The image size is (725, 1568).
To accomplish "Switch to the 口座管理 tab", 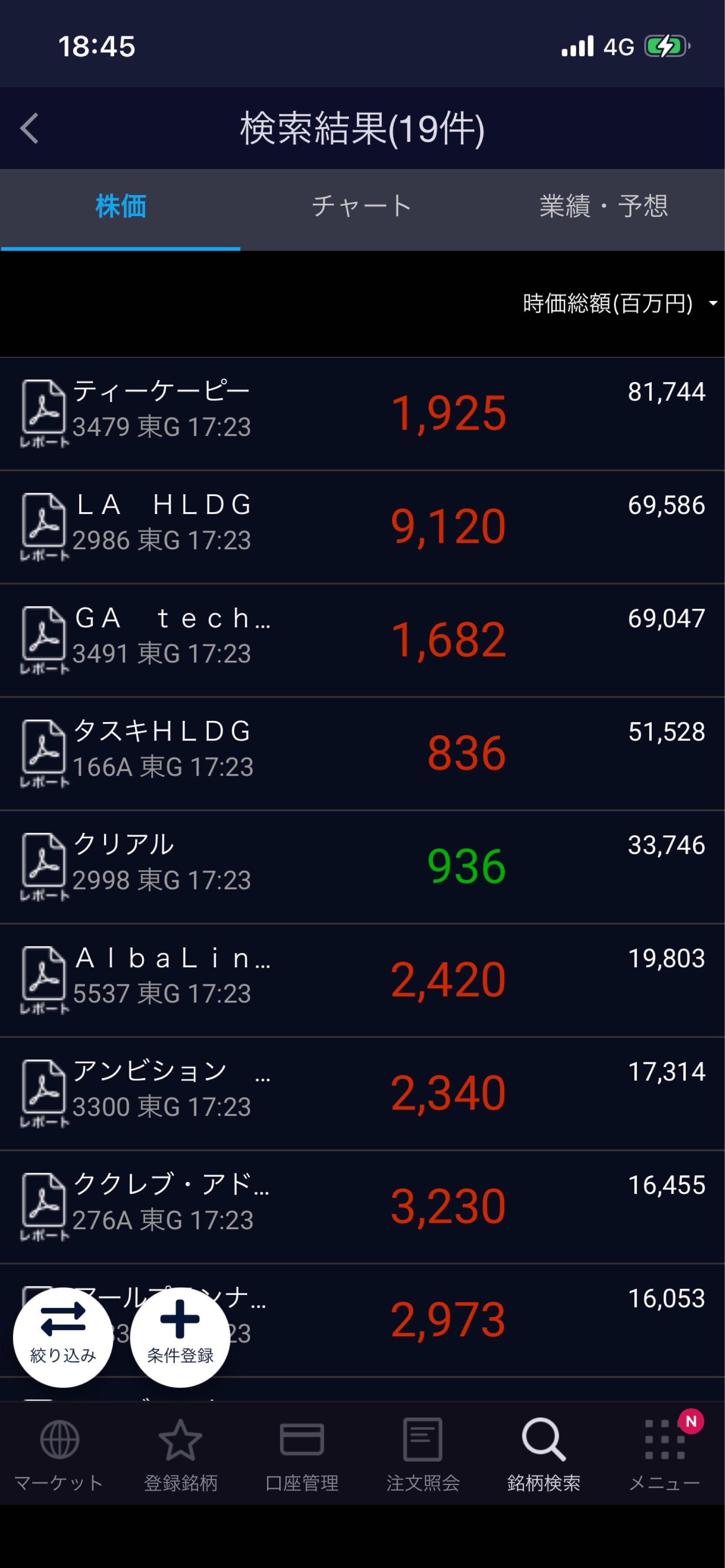I will tap(302, 1453).
